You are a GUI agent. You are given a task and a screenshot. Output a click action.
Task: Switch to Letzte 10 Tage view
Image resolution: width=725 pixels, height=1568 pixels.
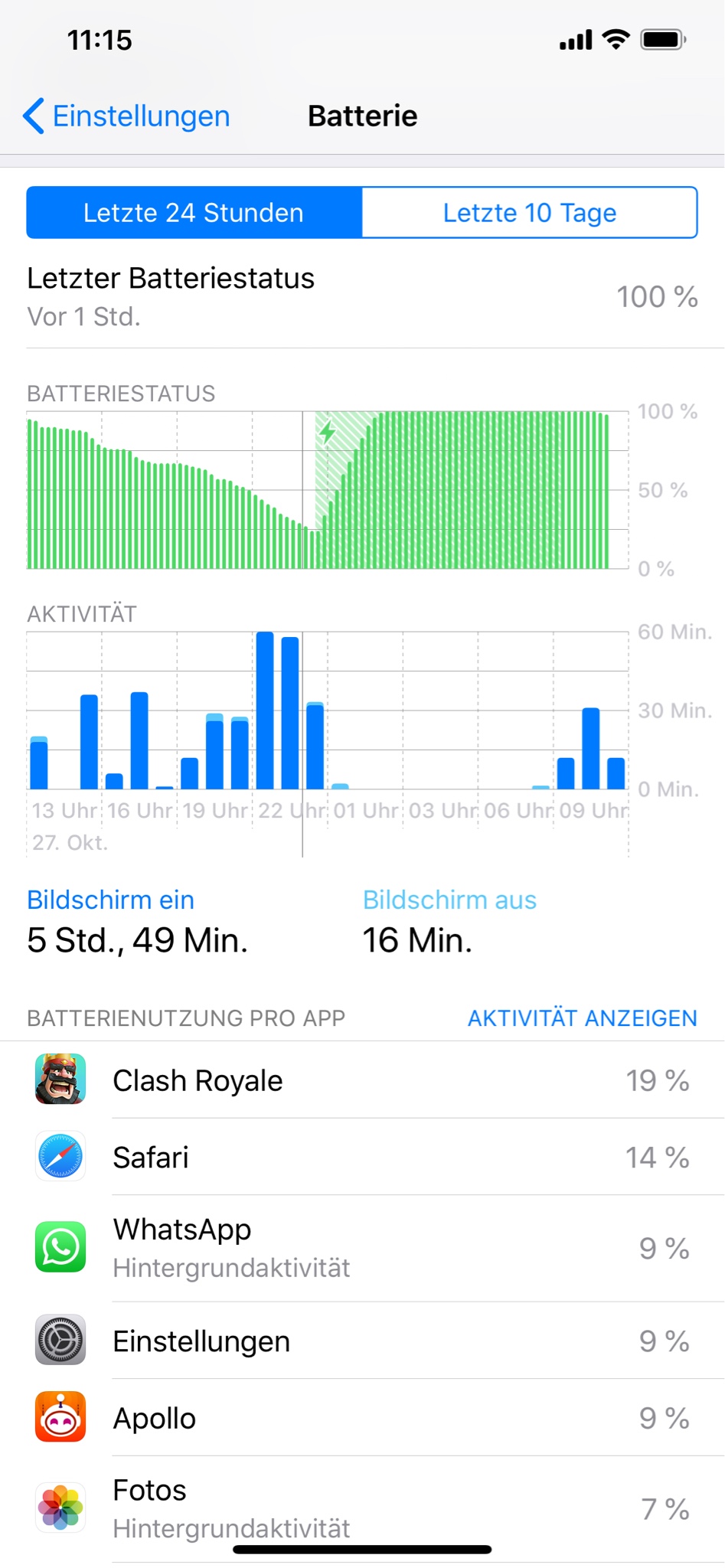coord(529,213)
